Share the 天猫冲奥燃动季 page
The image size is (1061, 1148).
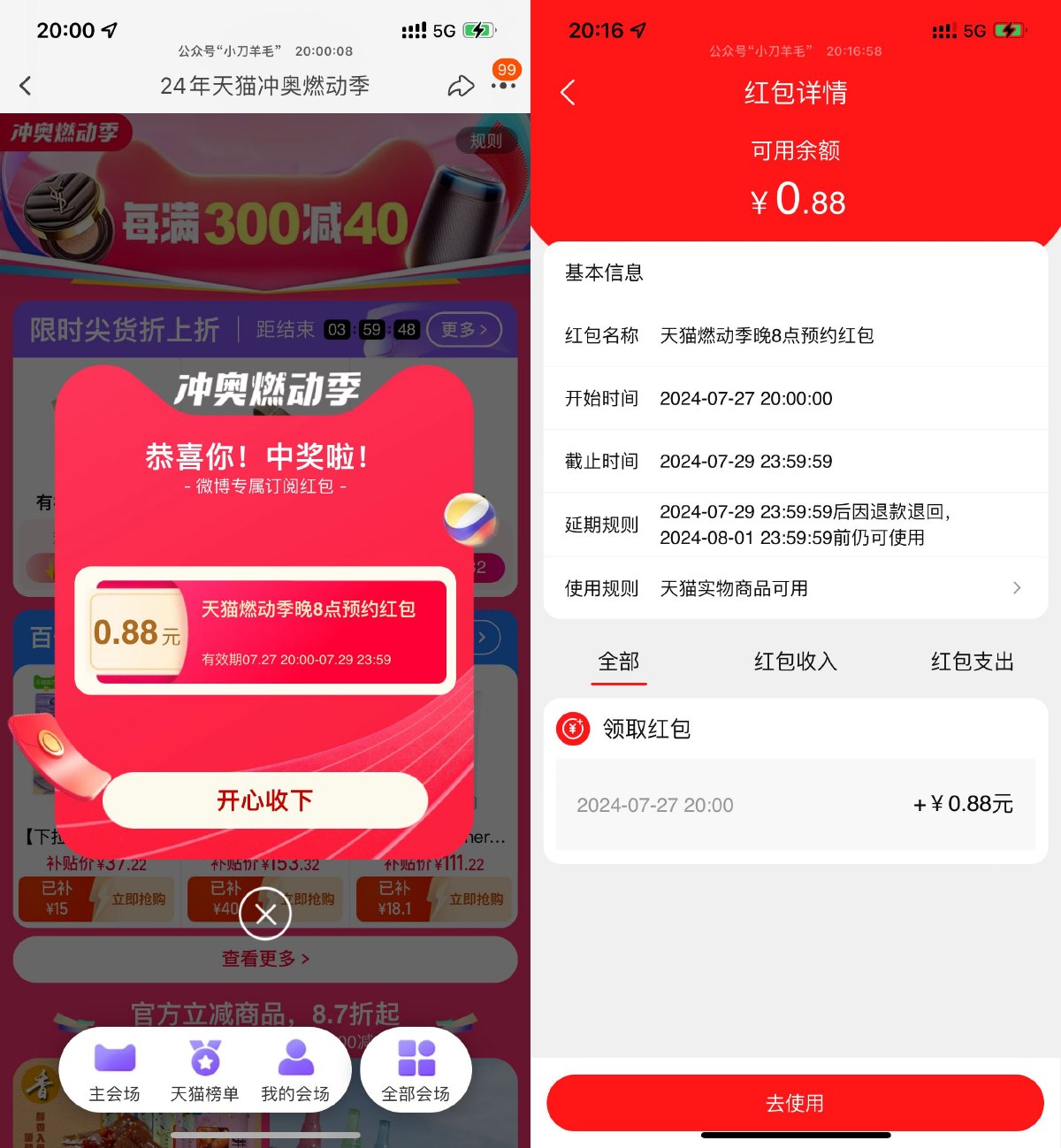tap(461, 86)
